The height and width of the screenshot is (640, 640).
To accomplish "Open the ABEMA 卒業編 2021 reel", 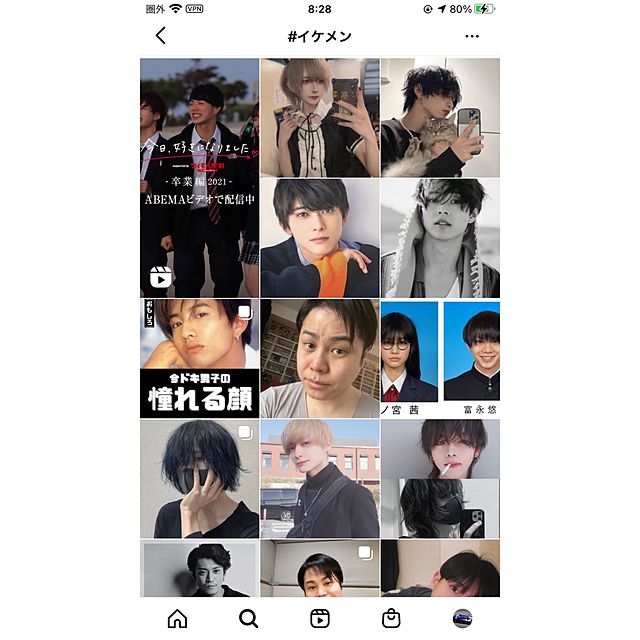I will [199, 177].
